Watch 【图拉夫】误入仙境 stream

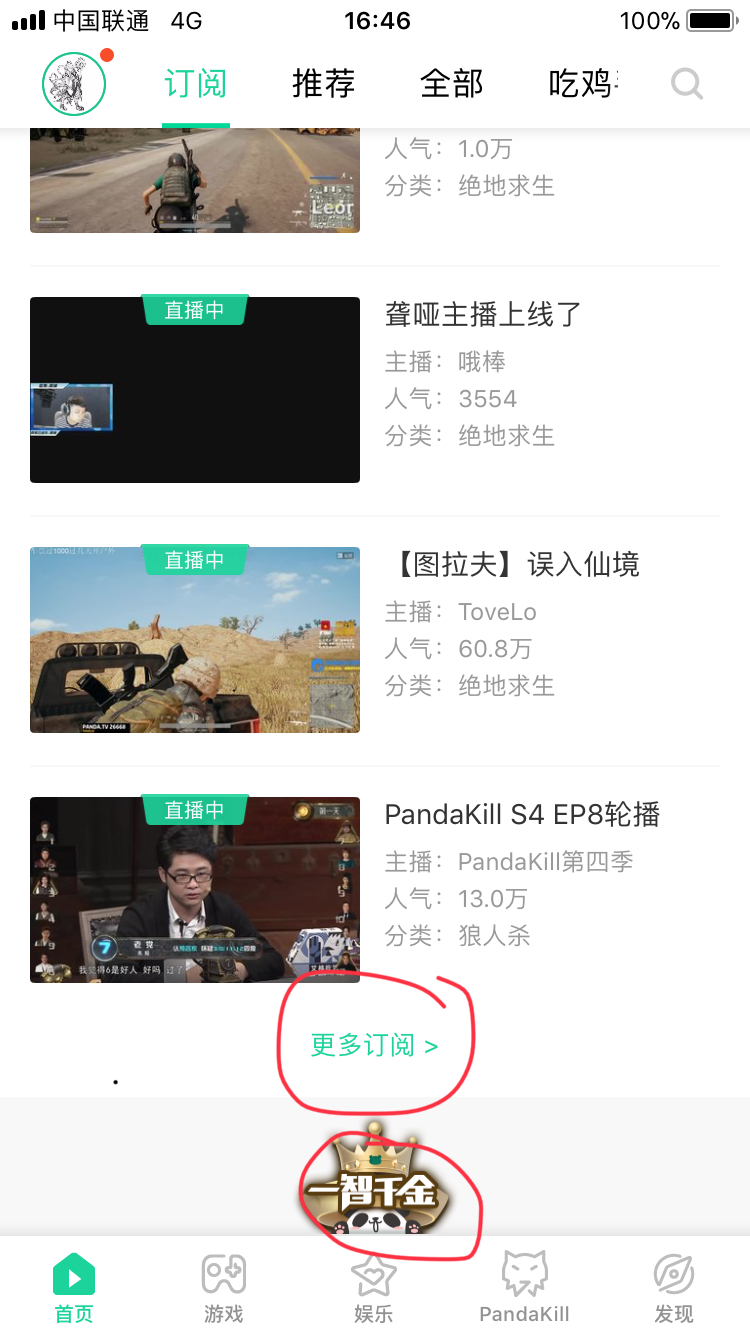click(x=375, y=640)
